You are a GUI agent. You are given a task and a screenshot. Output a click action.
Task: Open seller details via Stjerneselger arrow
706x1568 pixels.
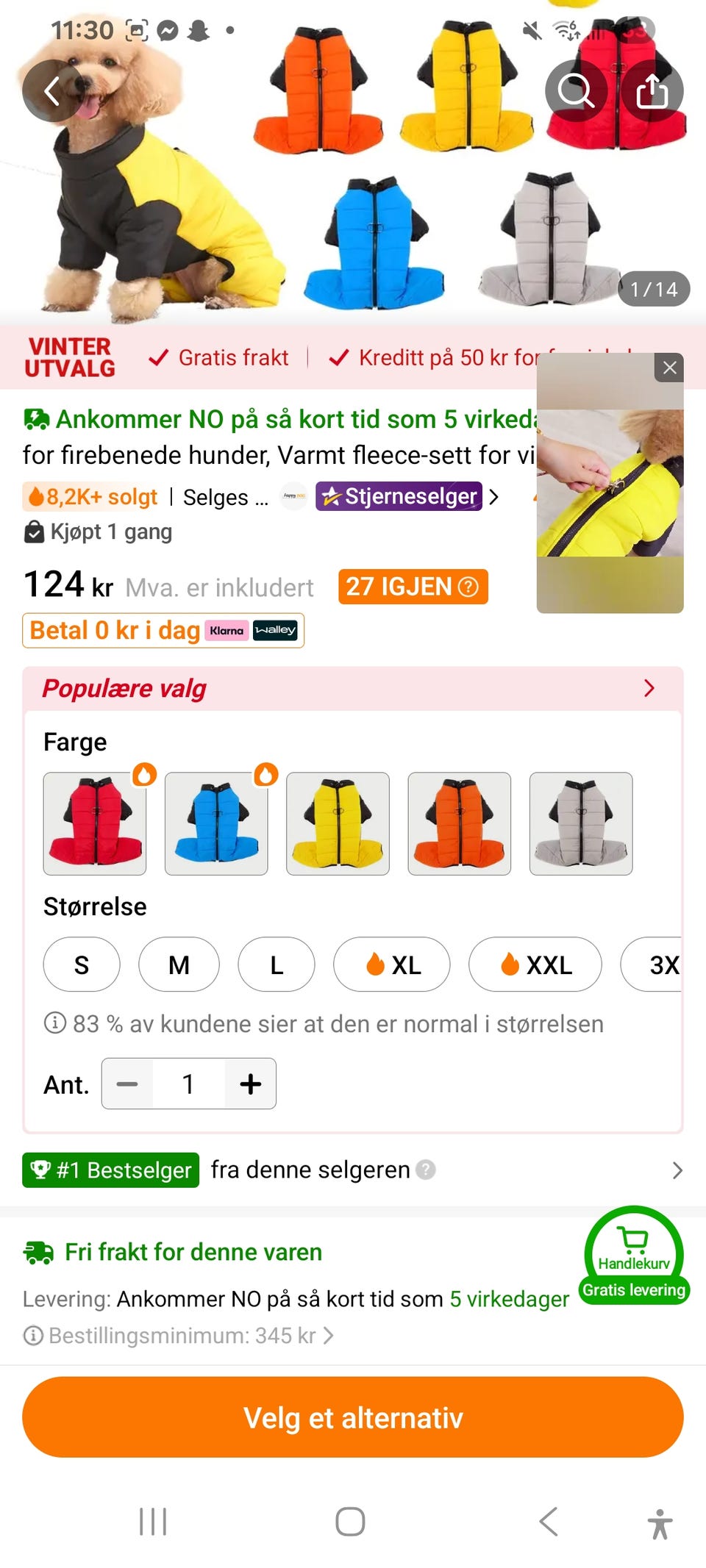point(494,497)
